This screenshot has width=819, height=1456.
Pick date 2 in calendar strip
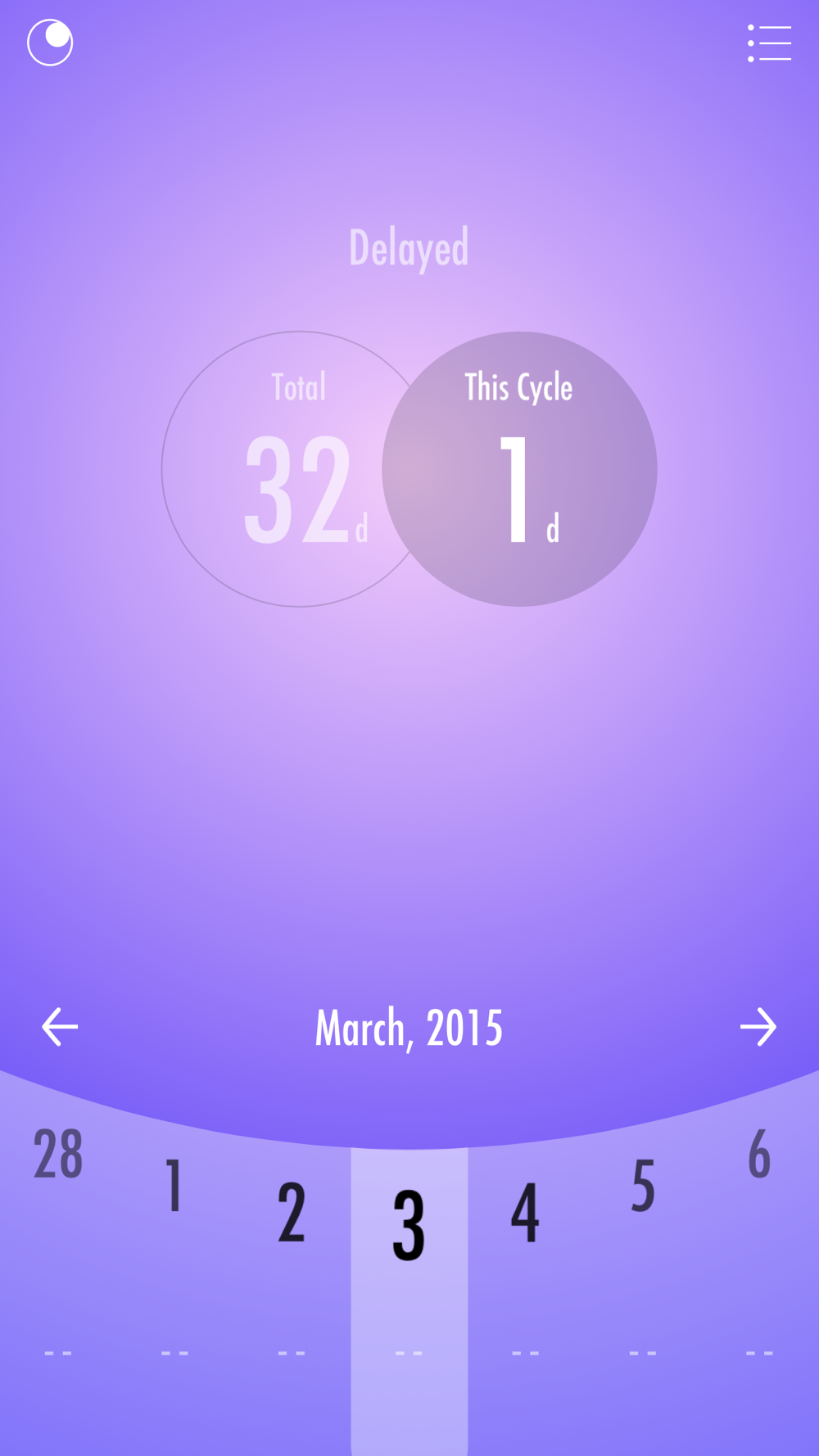tap(292, 1212)
